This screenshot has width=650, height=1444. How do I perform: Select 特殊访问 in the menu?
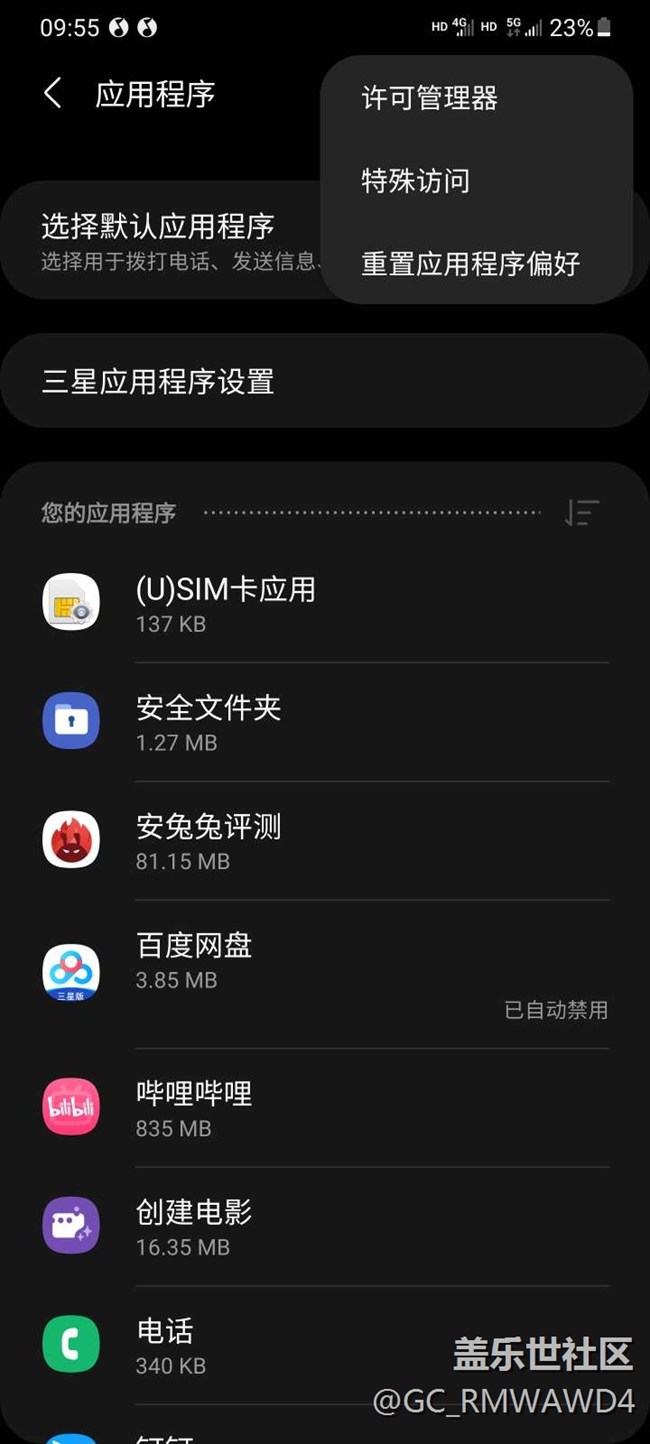pos(416,181)
